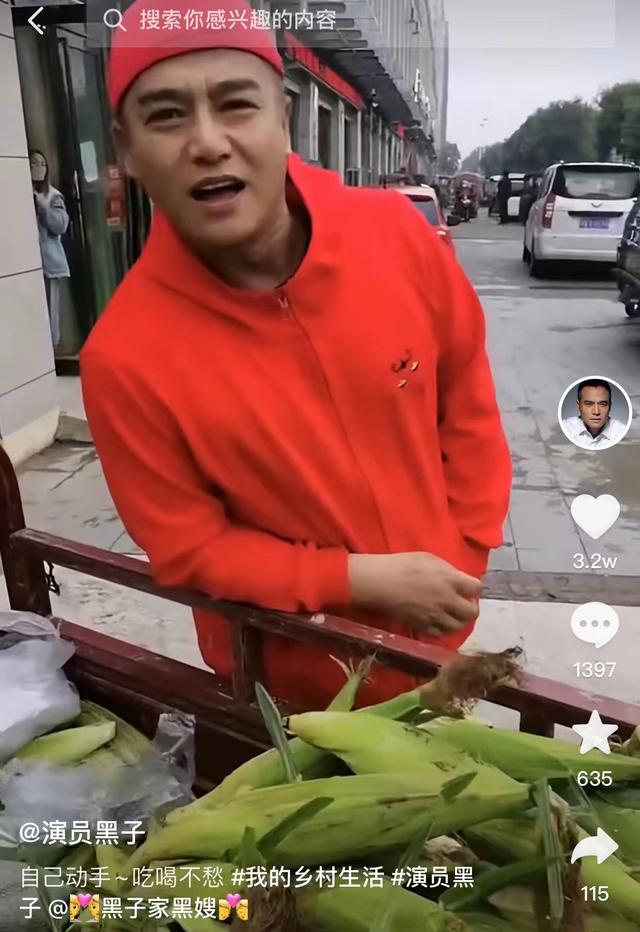Like this video with the heart
Viewport: 640px width, 932px height.
pos(594,516)
